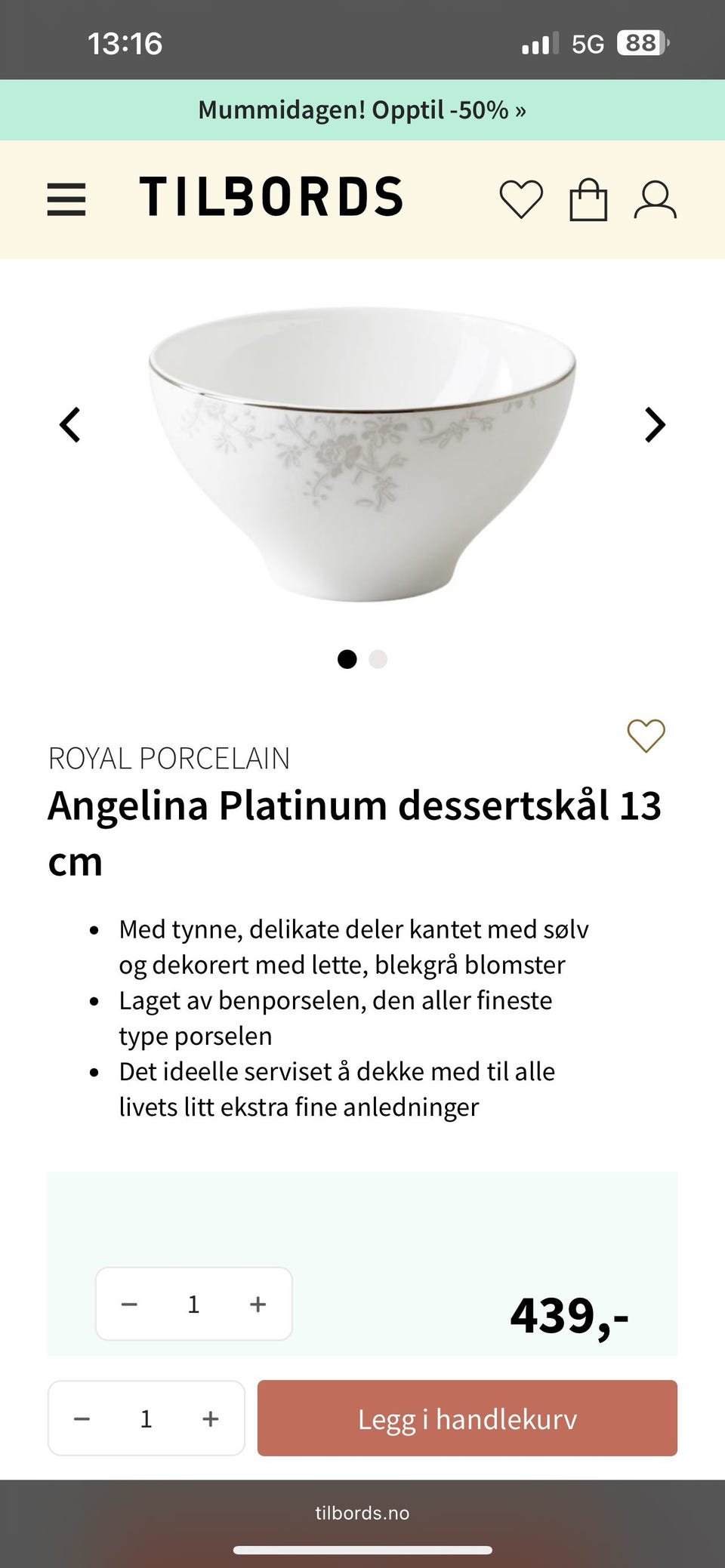Open the hamburger navigation menu
The width and height of the screenshot is (725, 1568).
click(x=66, y=199)
